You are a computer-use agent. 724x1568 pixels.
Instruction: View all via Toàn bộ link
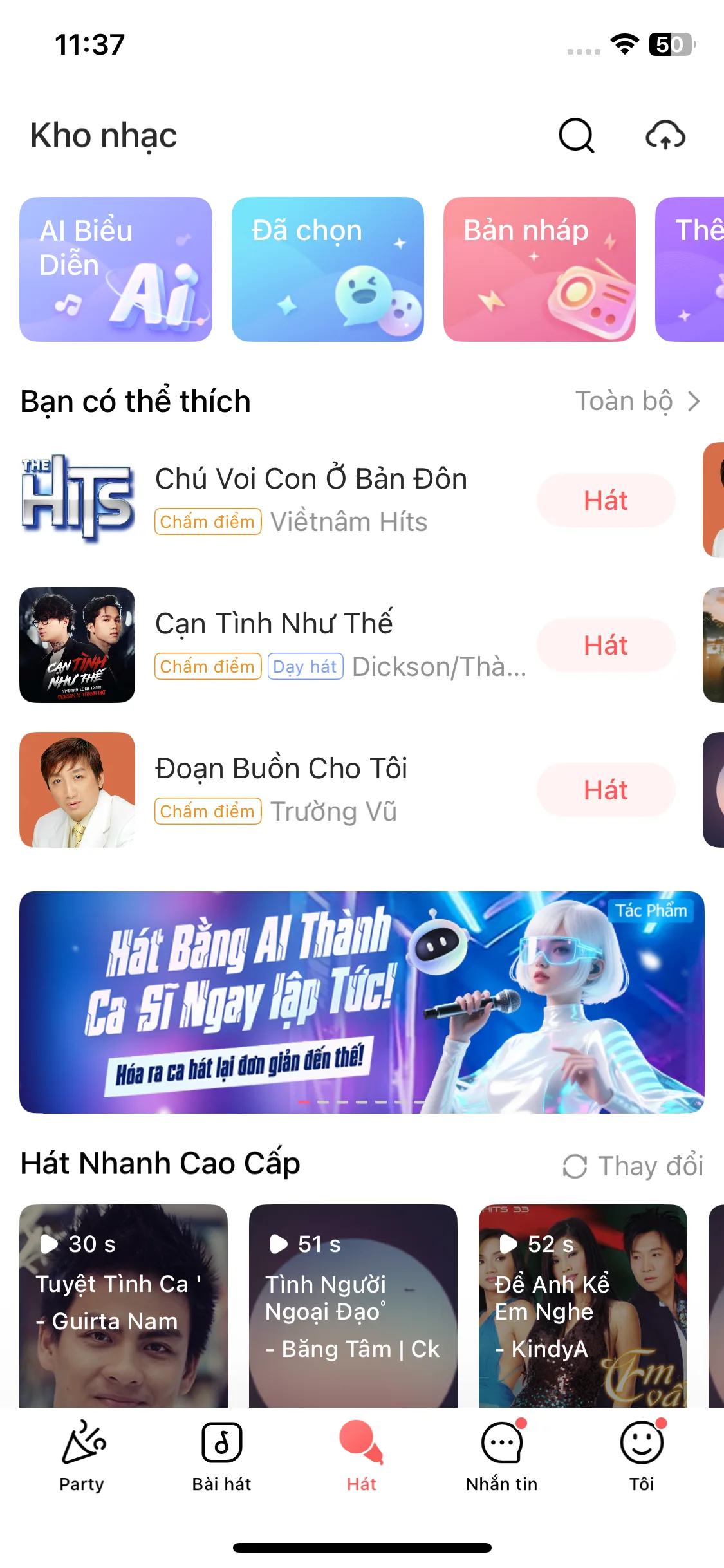point(637,401)
